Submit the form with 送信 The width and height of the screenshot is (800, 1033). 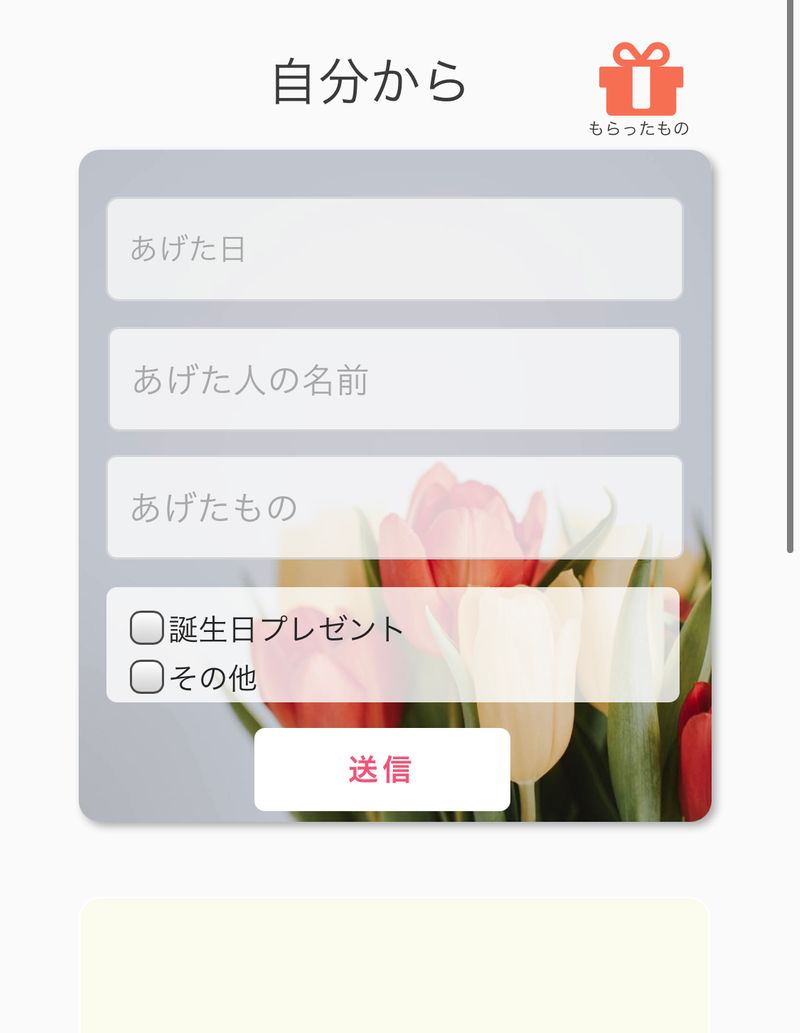coord(382,769)
